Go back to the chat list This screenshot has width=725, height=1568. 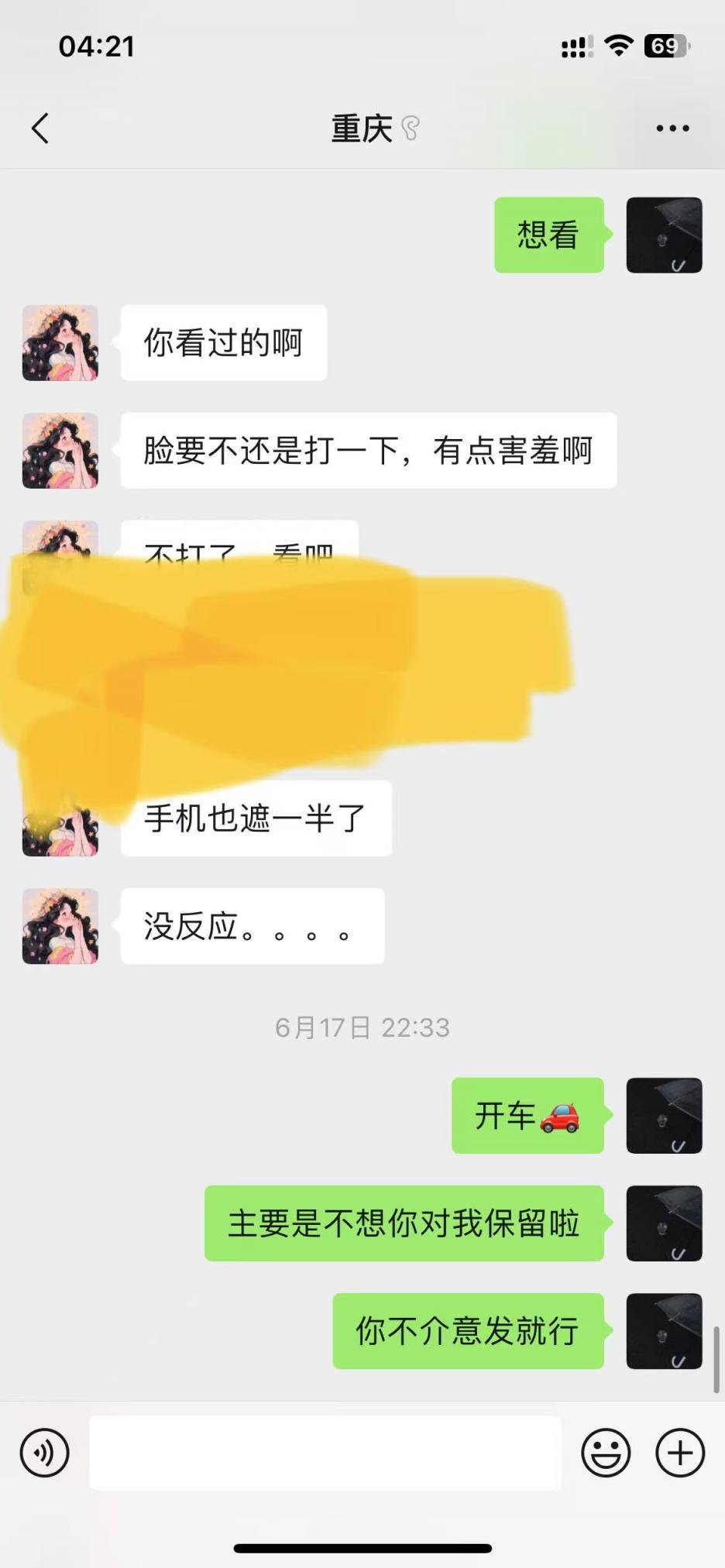click(x=40, y=129)
